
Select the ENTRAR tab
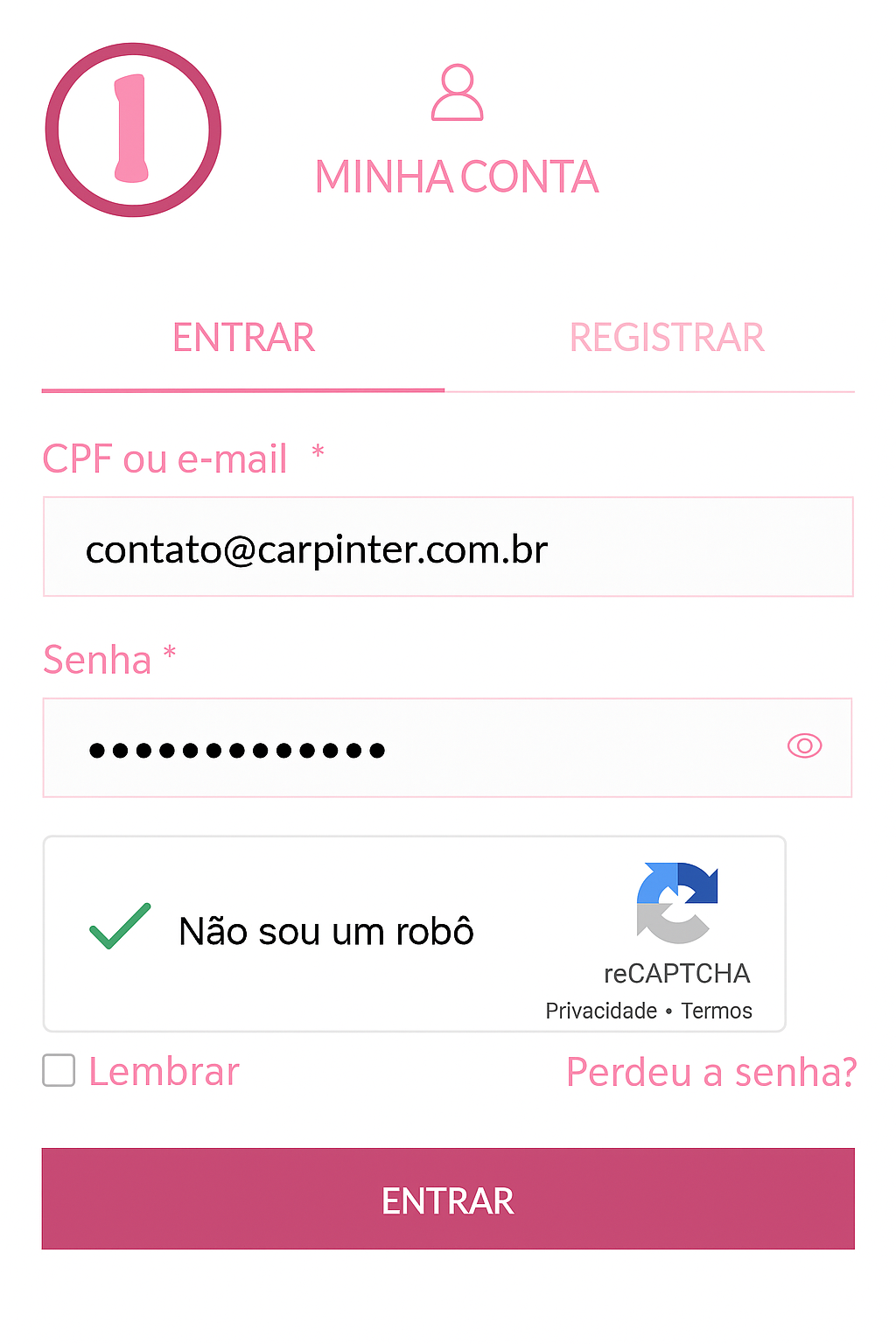[x=243, y=338]
